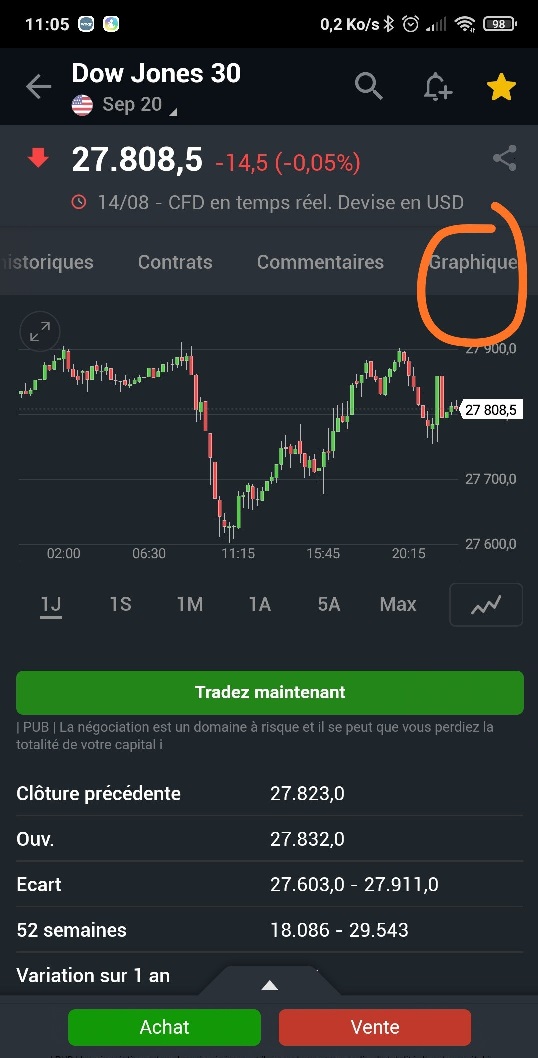This screenshot has height=1058, width=538.
Task: Toggle the favorite star icon
Action: [x=502, y=87]
